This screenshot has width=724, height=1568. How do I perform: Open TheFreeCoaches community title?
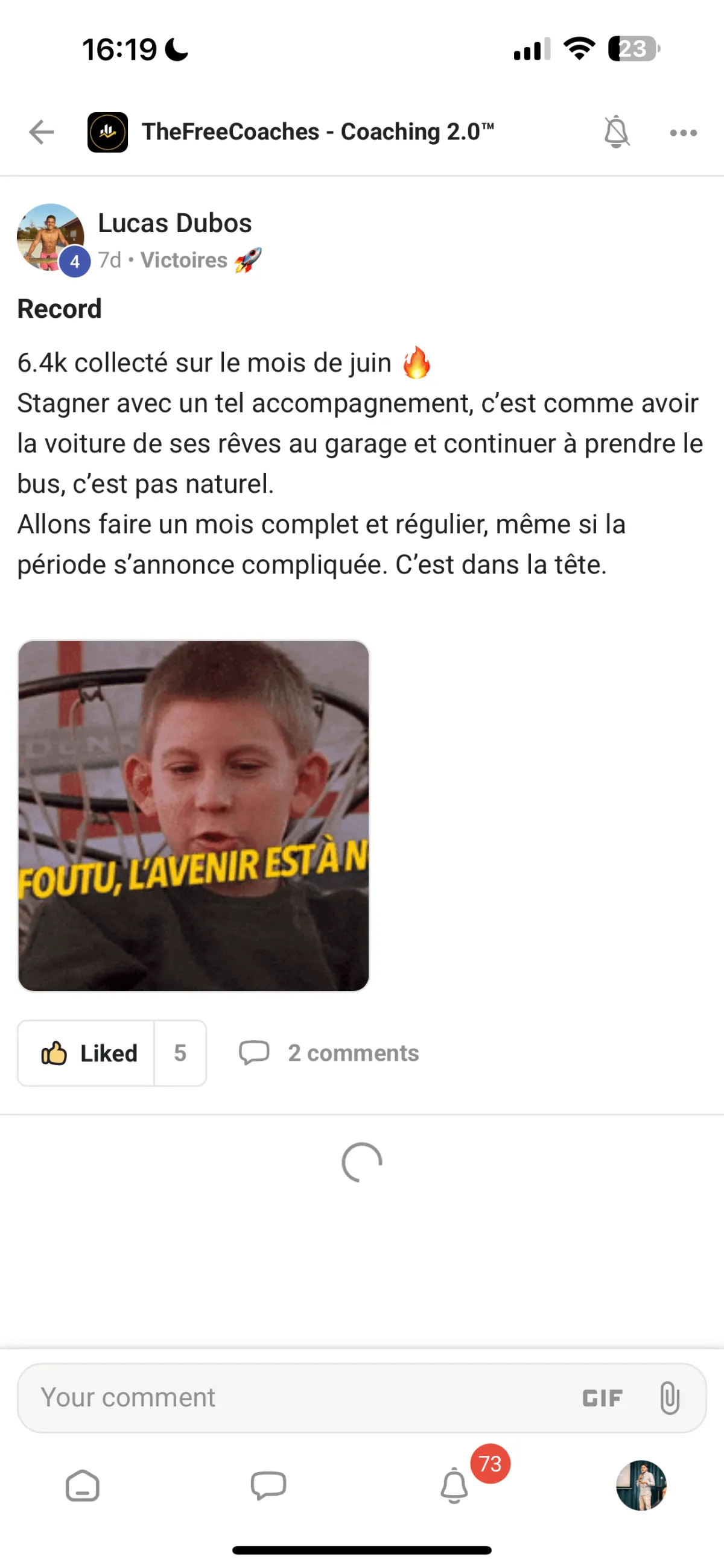point(318,131)
